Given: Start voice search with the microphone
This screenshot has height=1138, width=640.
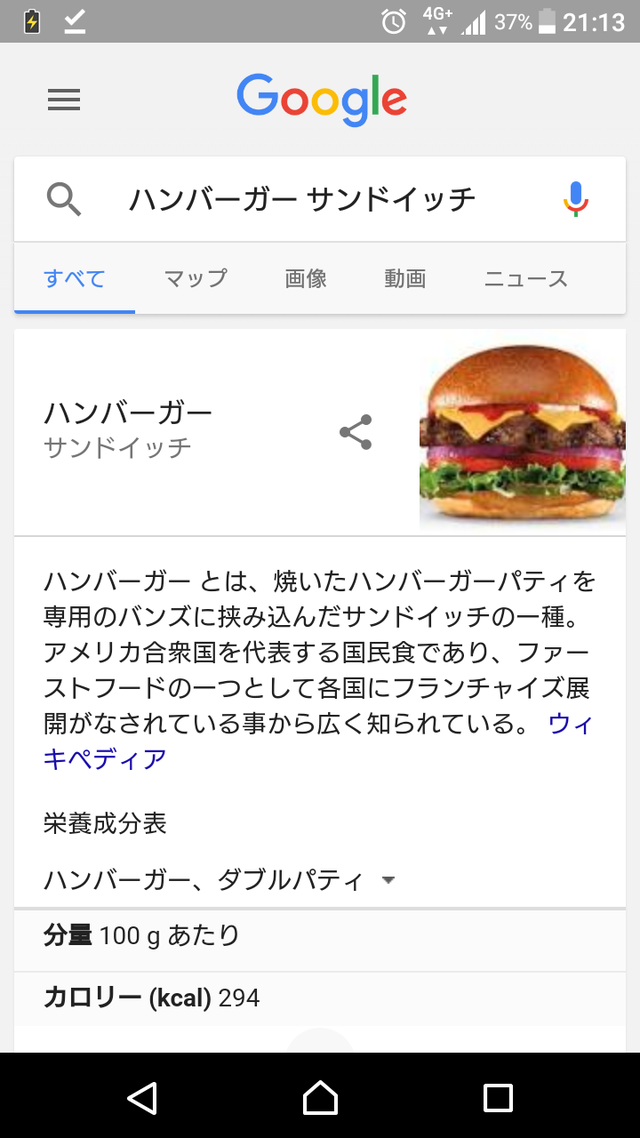Looking at the screenshot, I should [x=575, y=200].
